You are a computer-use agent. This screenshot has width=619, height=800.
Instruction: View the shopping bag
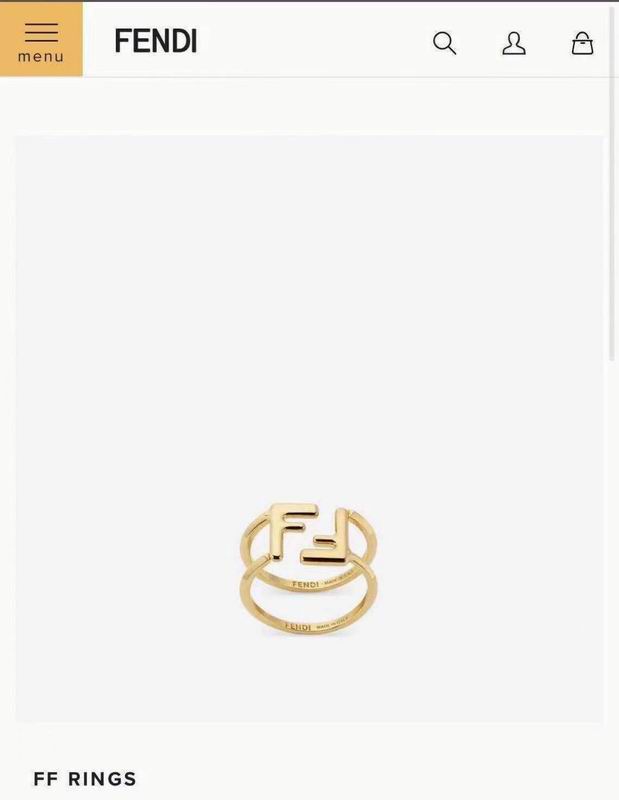click(582, 43)
